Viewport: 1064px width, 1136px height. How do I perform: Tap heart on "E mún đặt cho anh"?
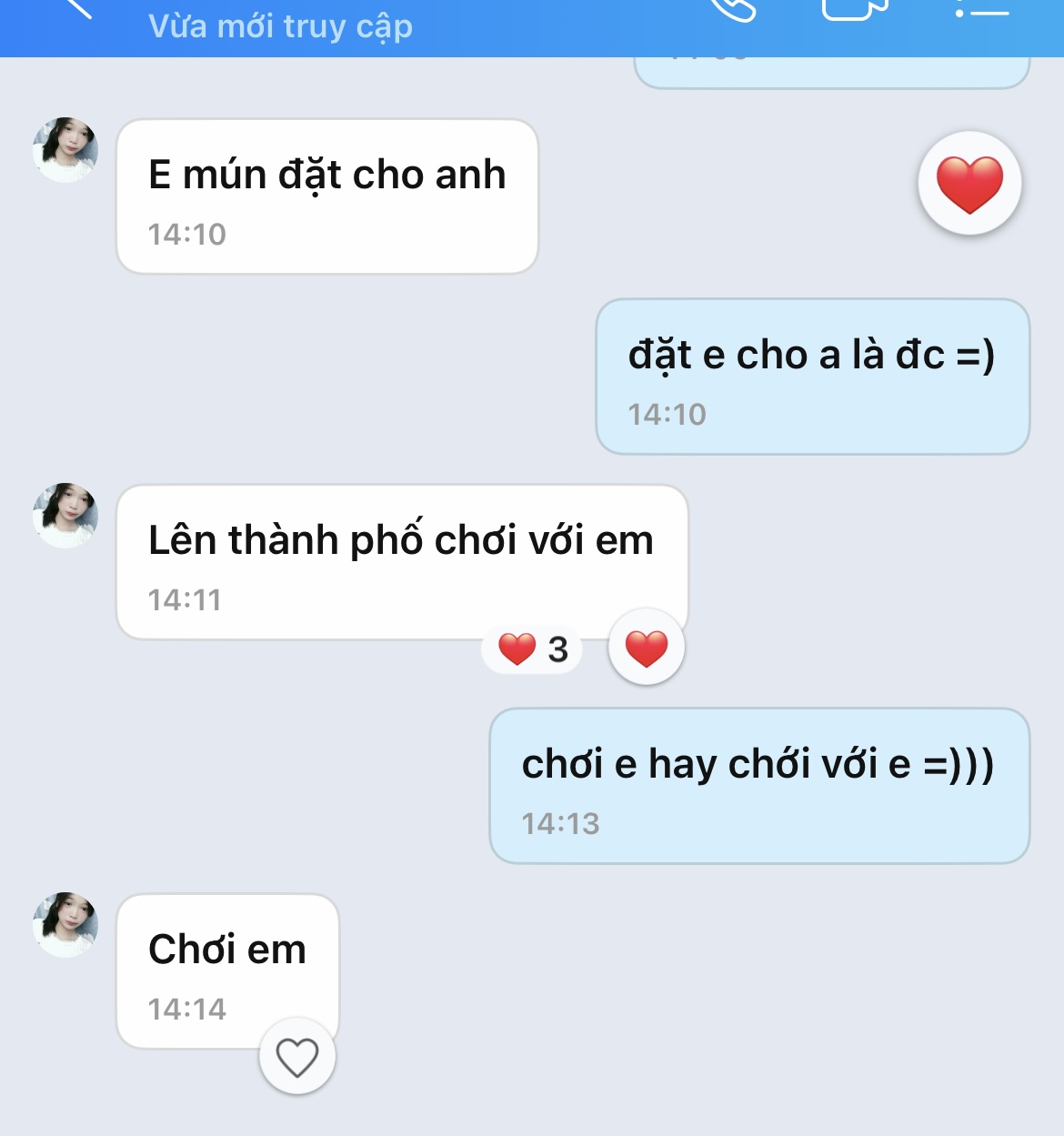coord(969,184)
